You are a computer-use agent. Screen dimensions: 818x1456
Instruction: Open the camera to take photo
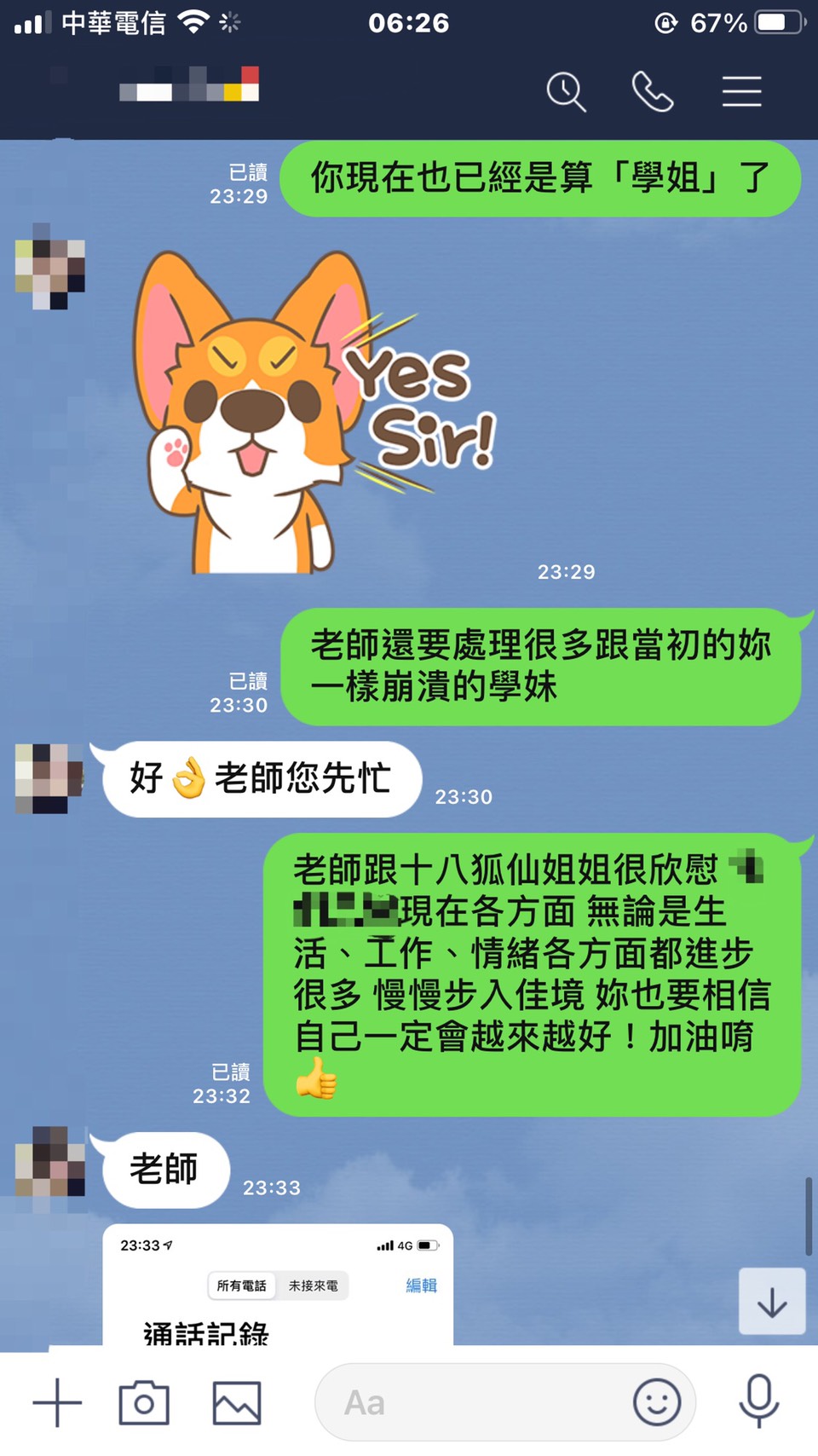144,1402
